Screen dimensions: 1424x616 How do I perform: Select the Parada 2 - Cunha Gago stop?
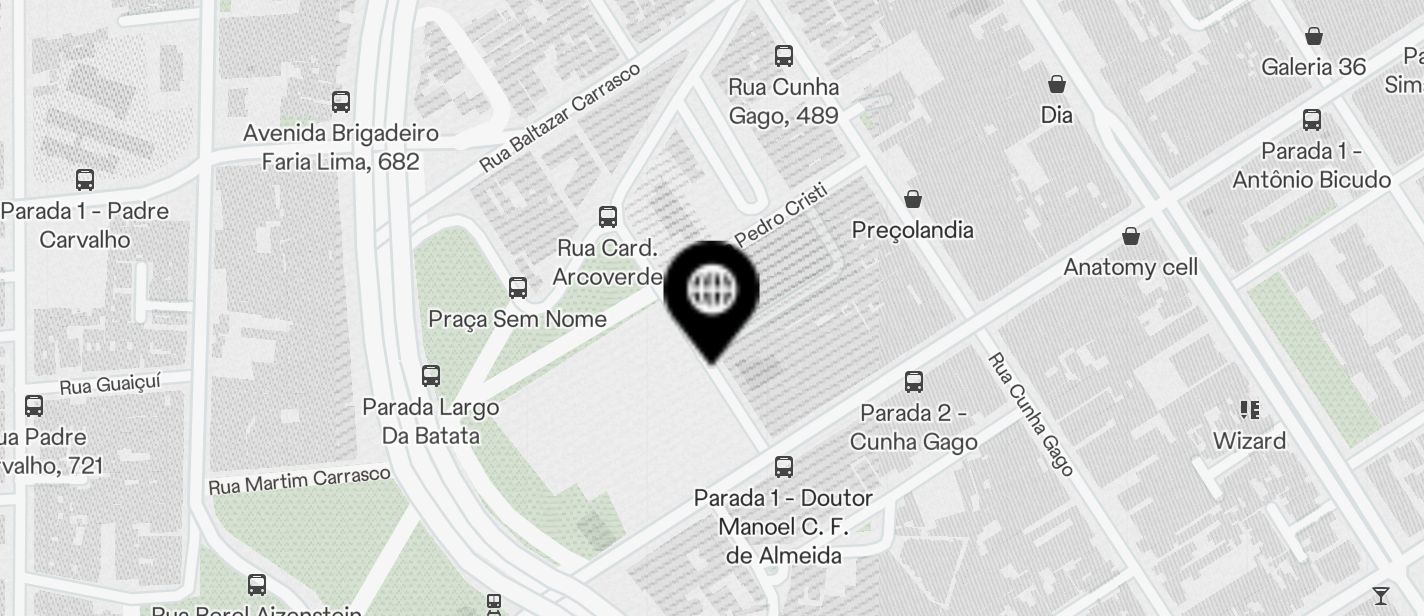coord(913,382)
